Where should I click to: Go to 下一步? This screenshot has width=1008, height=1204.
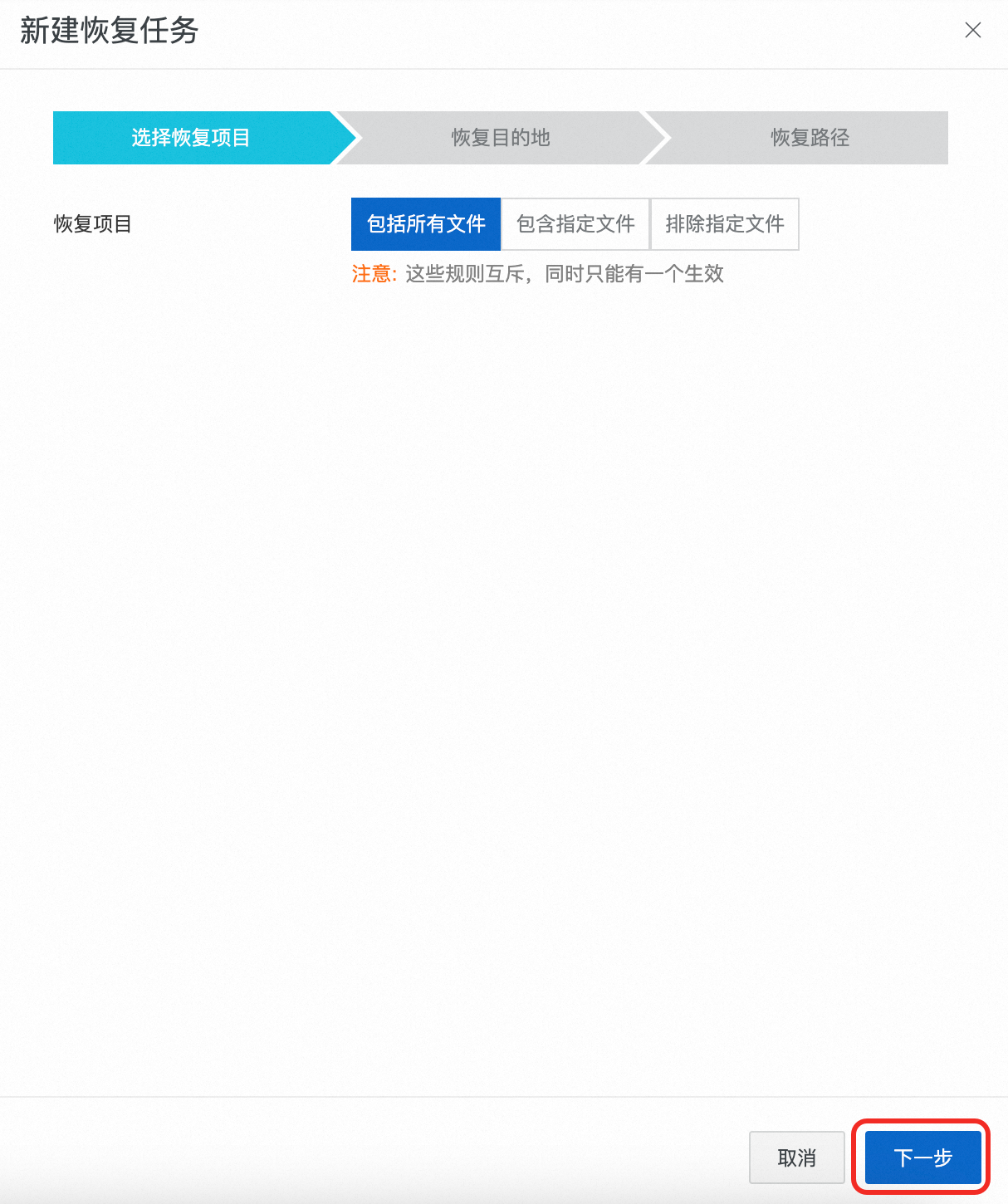pos(922,1158)
